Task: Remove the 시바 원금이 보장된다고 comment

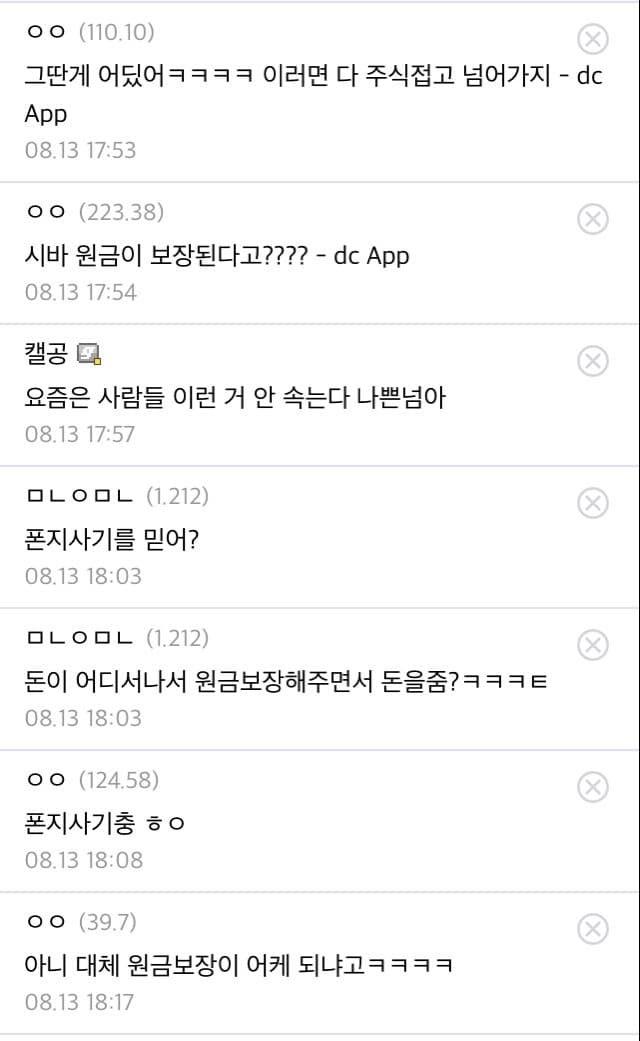Action: tap(593, 219)
